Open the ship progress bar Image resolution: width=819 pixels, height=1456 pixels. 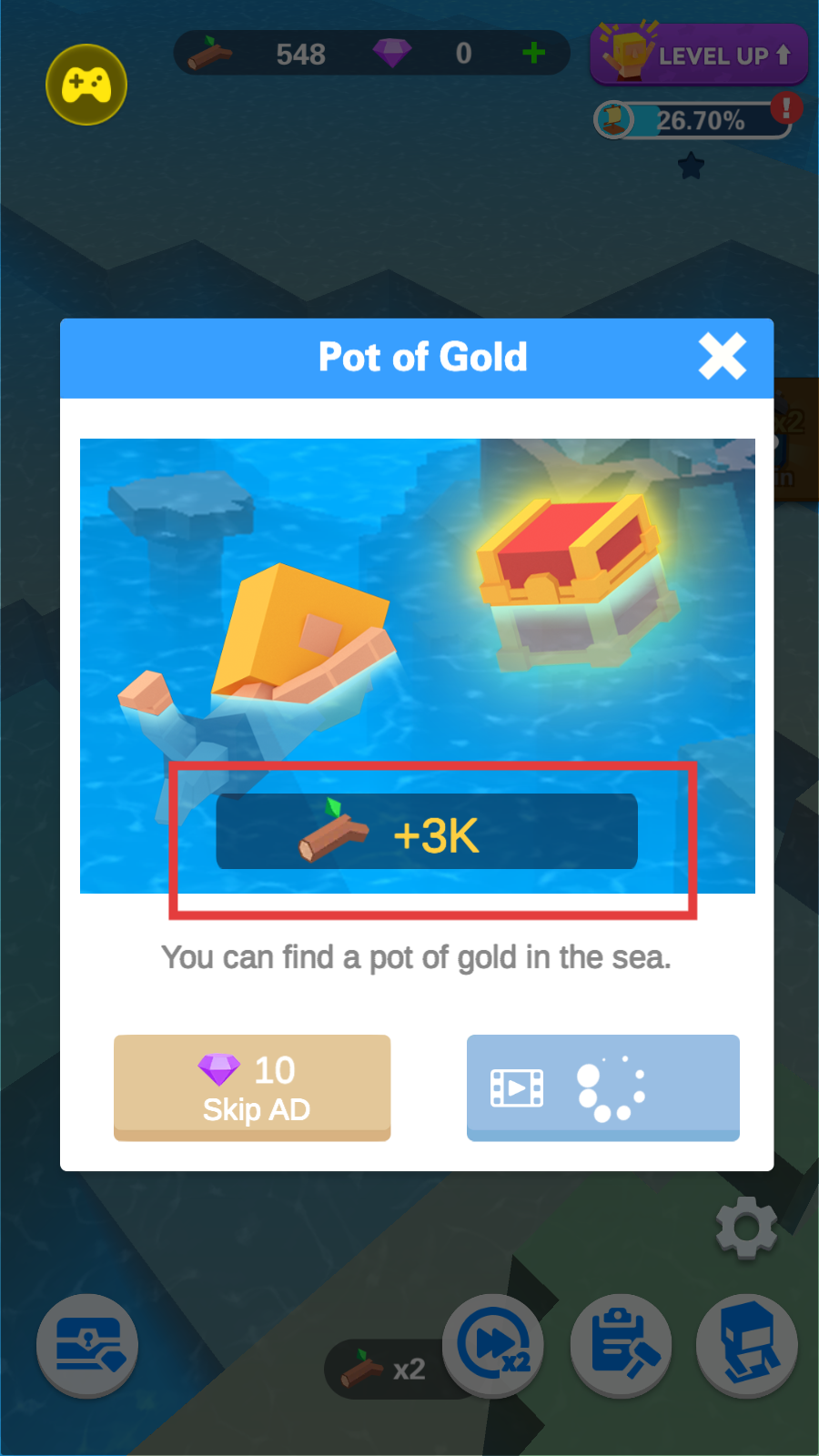(x=693, y=120)
